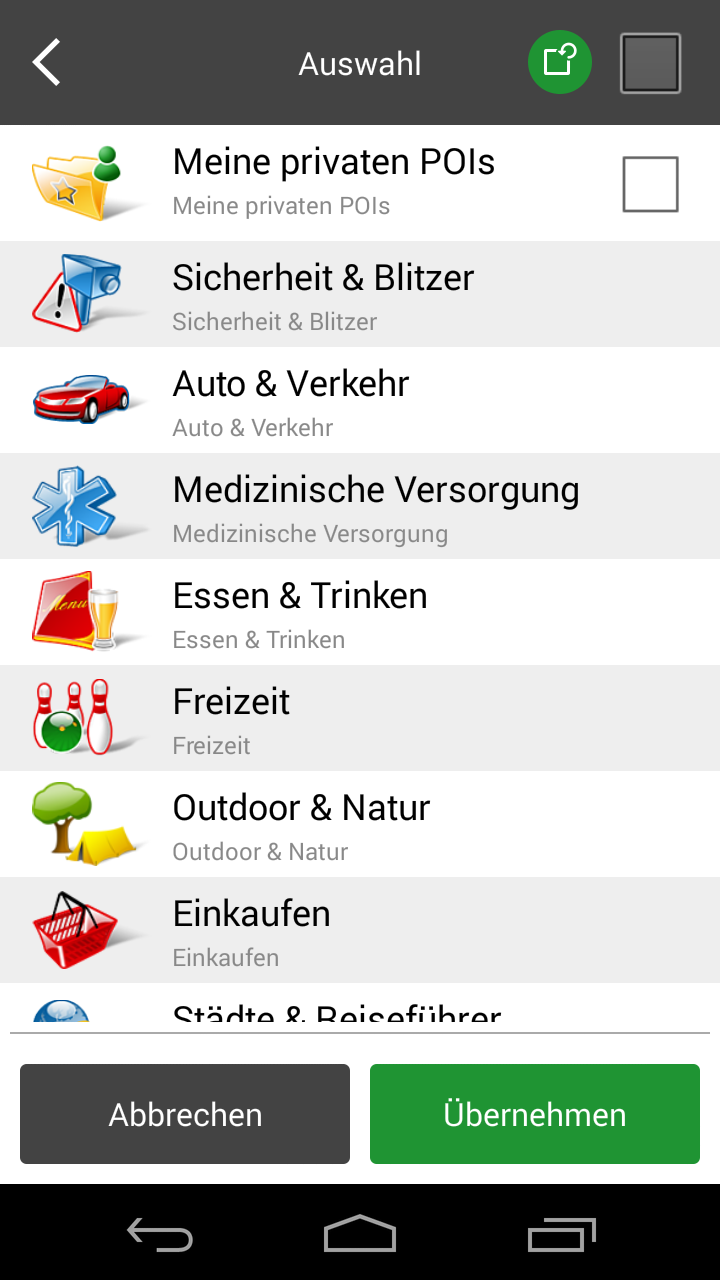Screen dimensions: 720x1280
Task: Open the Auto & Verkehr category
Action: (360, 400)
